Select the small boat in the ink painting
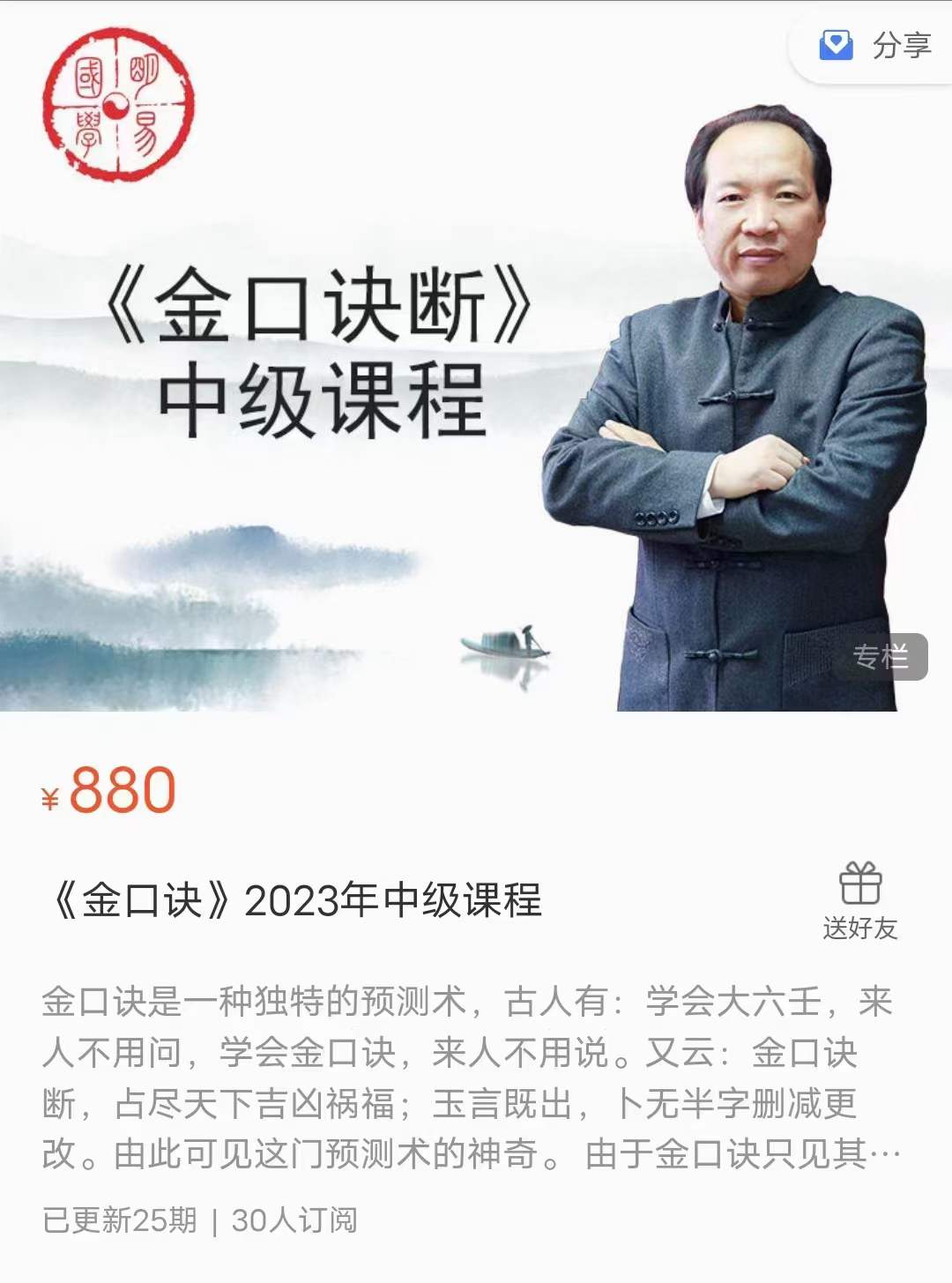This screenshot has height=1283, width=952. [502, 644]
